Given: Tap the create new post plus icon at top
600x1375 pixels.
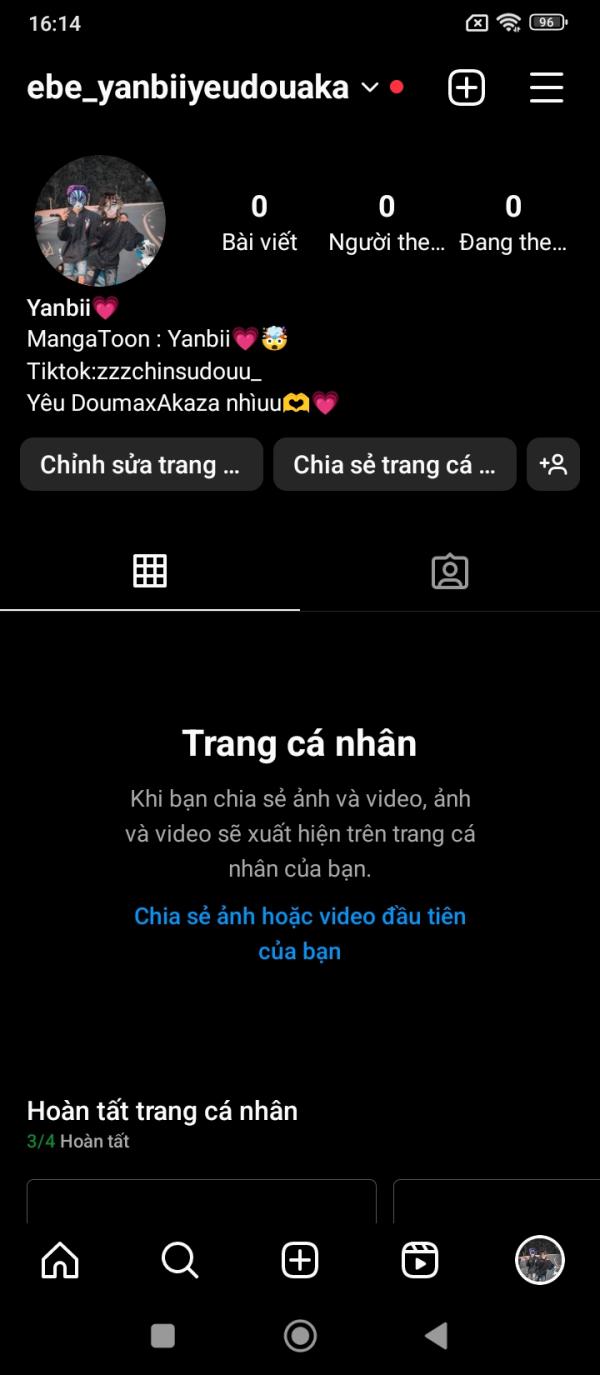Looking at the screenshot, I should tap(466, 88).
